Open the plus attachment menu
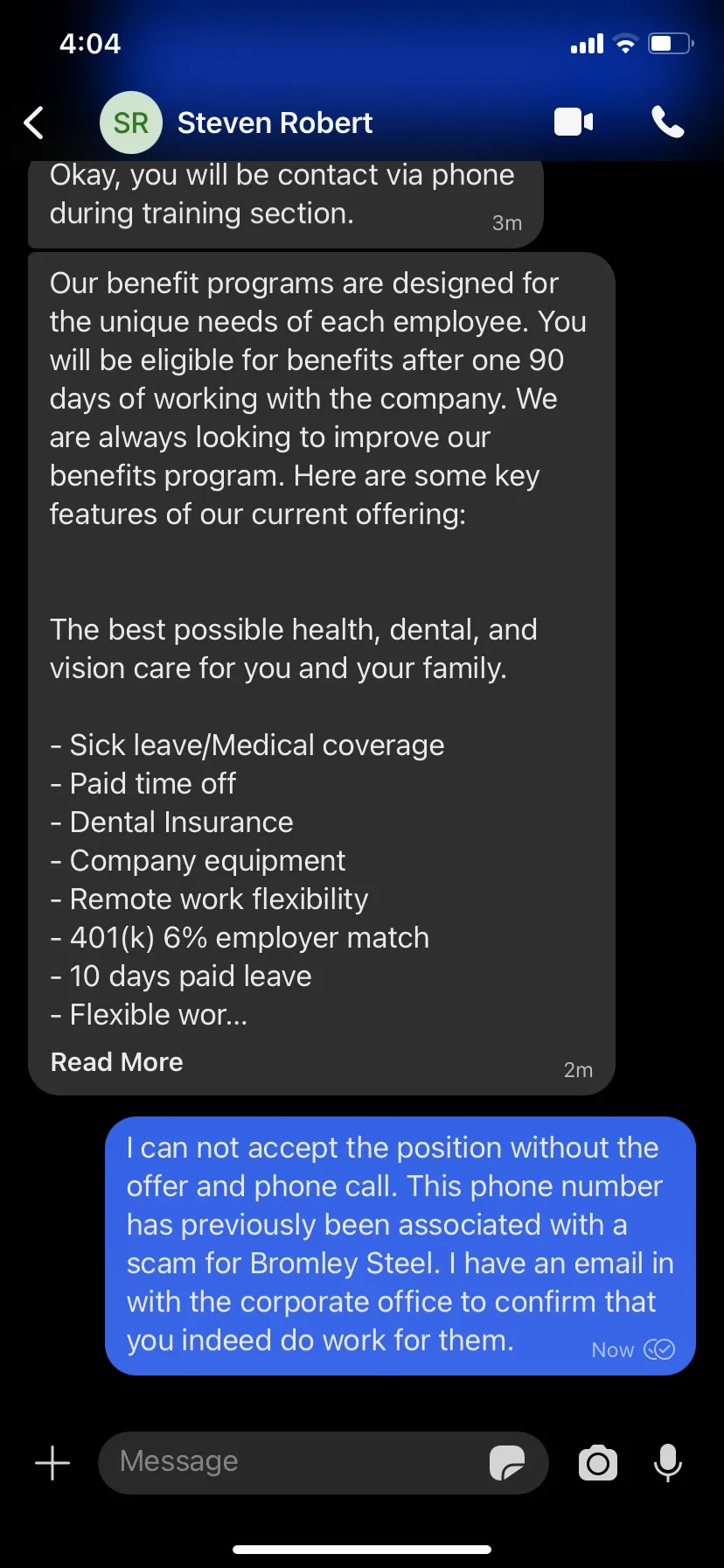The image size is (724, 1568). 52,1463
